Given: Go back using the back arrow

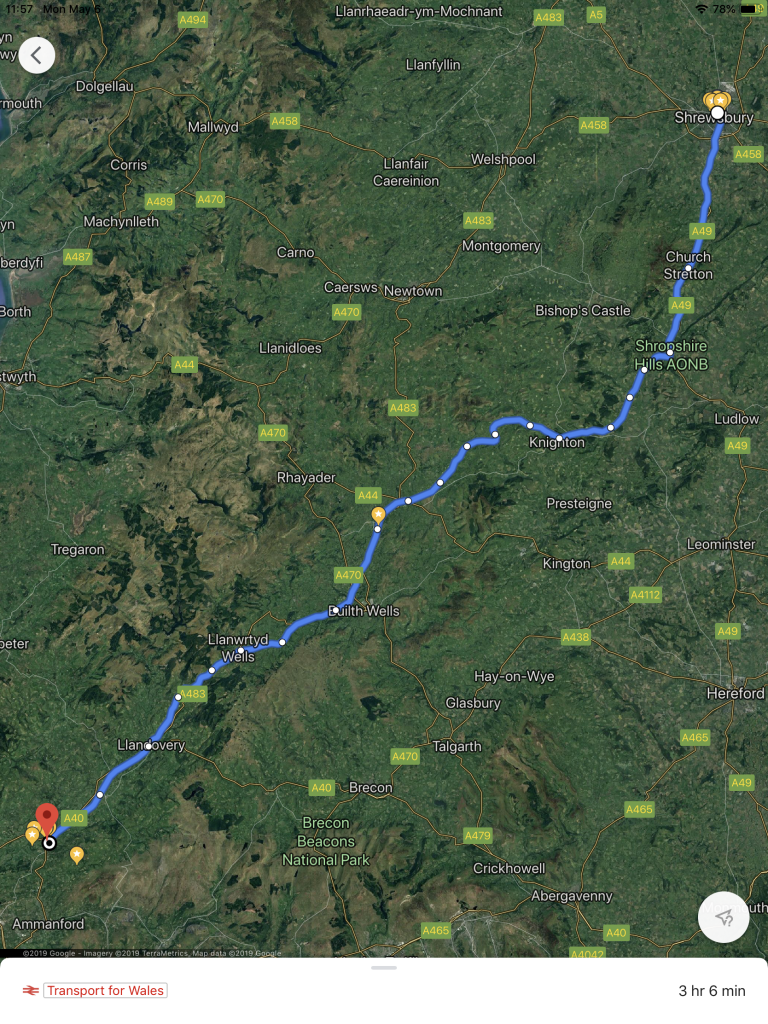Looking at the screenshot, I should tap(36, 56).
